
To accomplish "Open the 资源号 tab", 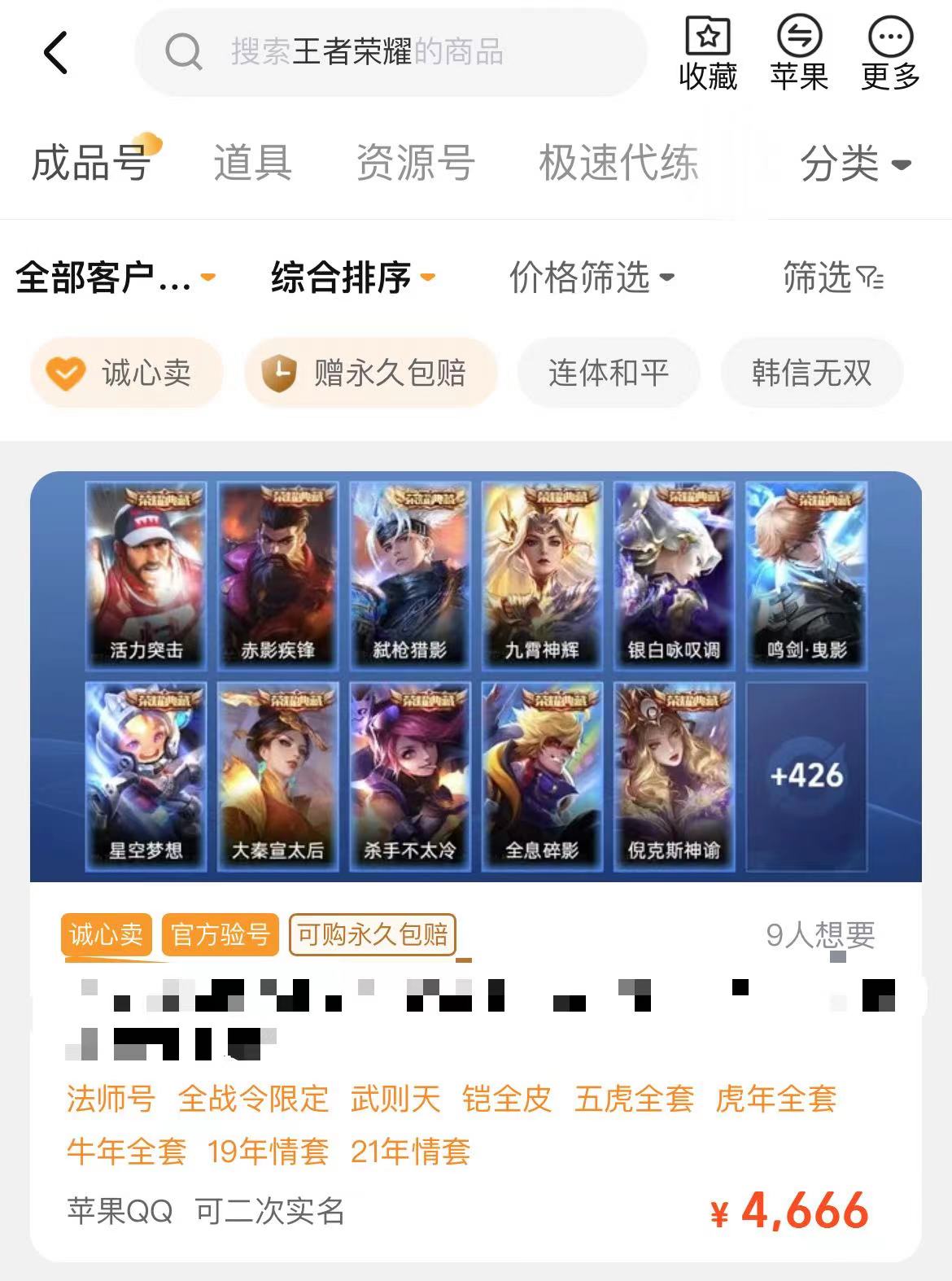I will 415,163.
